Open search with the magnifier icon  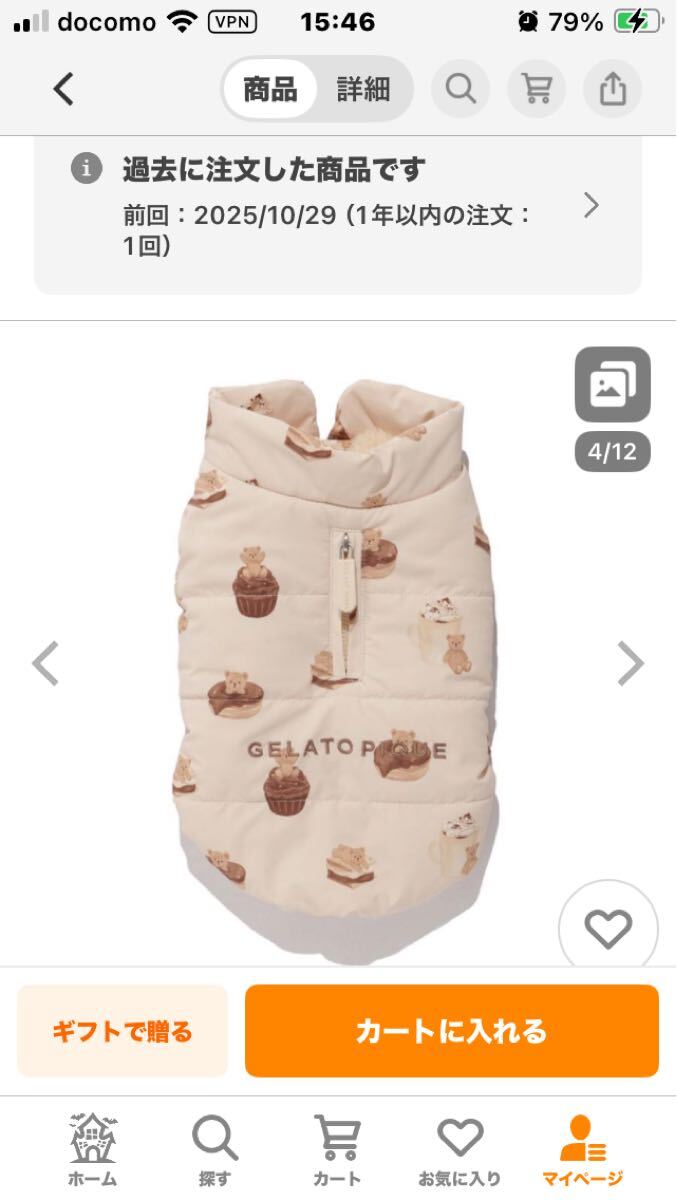pos(460,89)
